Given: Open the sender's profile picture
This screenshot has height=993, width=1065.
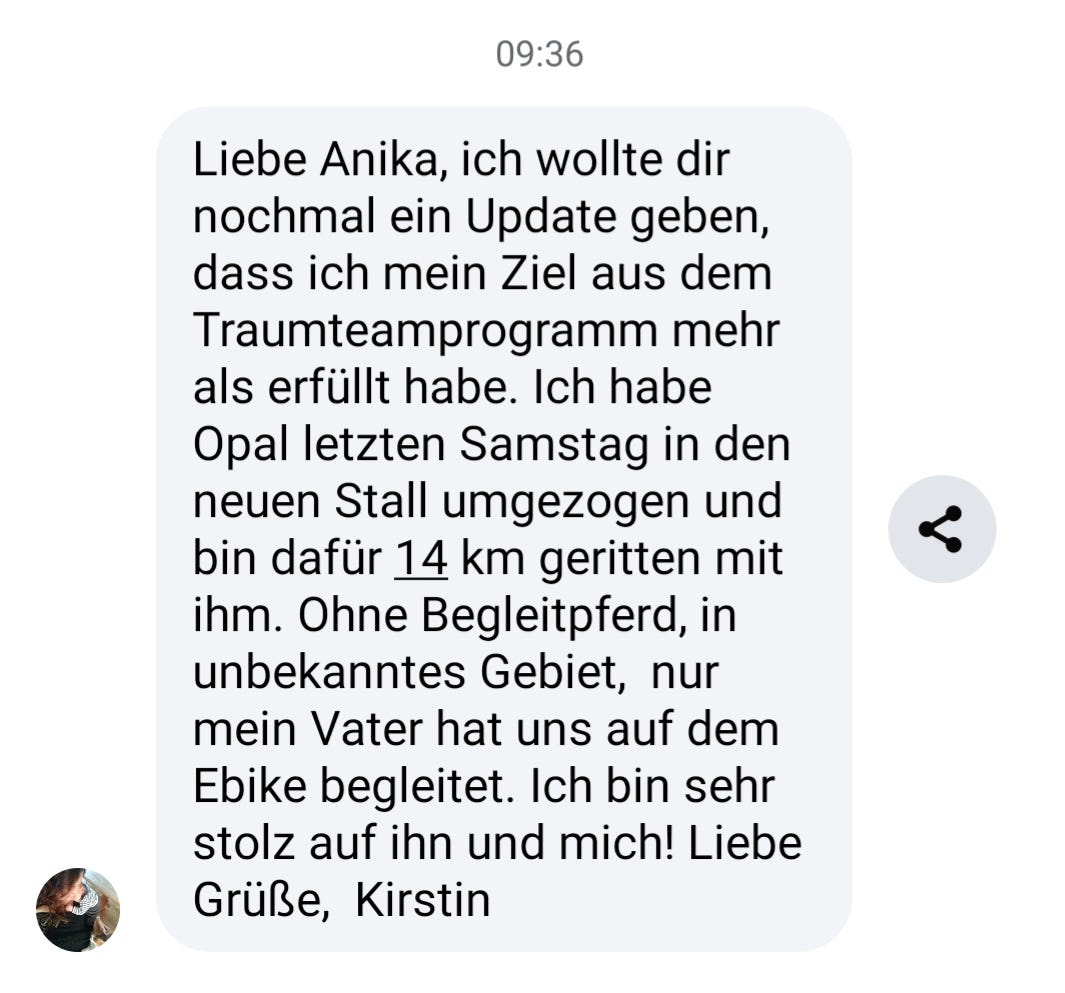Looking at the screenshot, I should coord(78,909).
